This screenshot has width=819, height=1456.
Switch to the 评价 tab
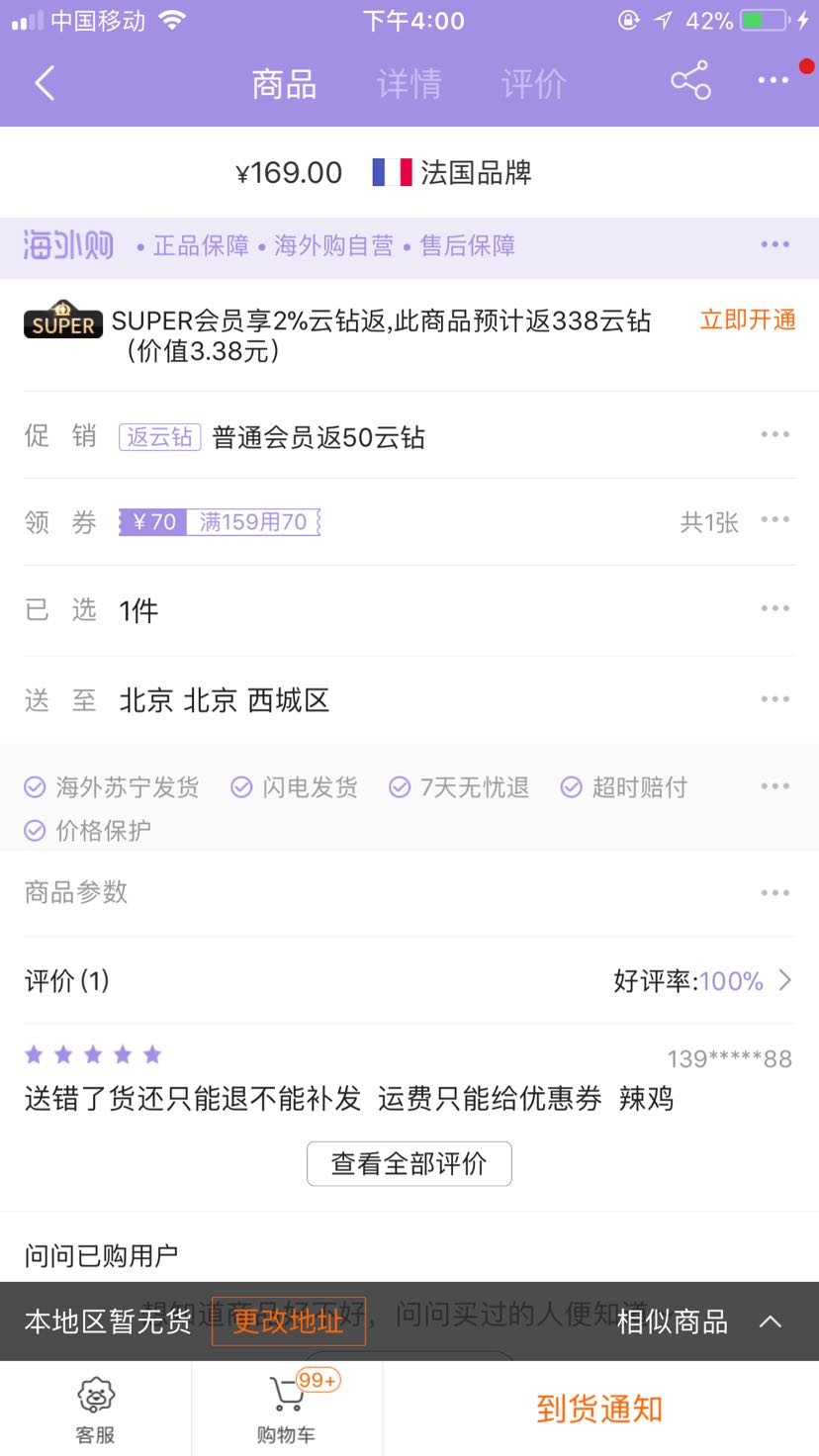coord(533,84)
